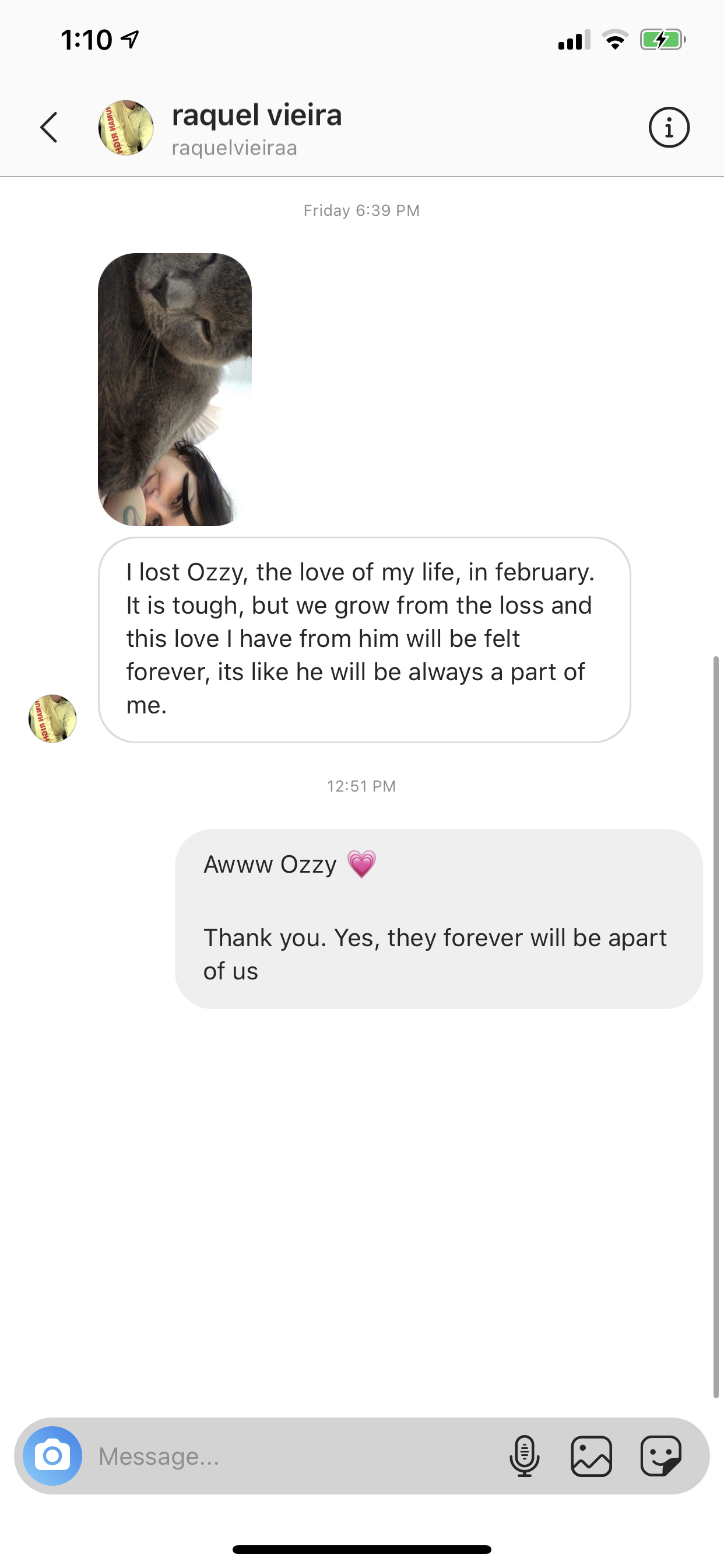The width and height of the screenshot is (724, 1568).
Task: Tap raquel's avatar beside her message
Action: pyautogui.click(x=53, y=718)
